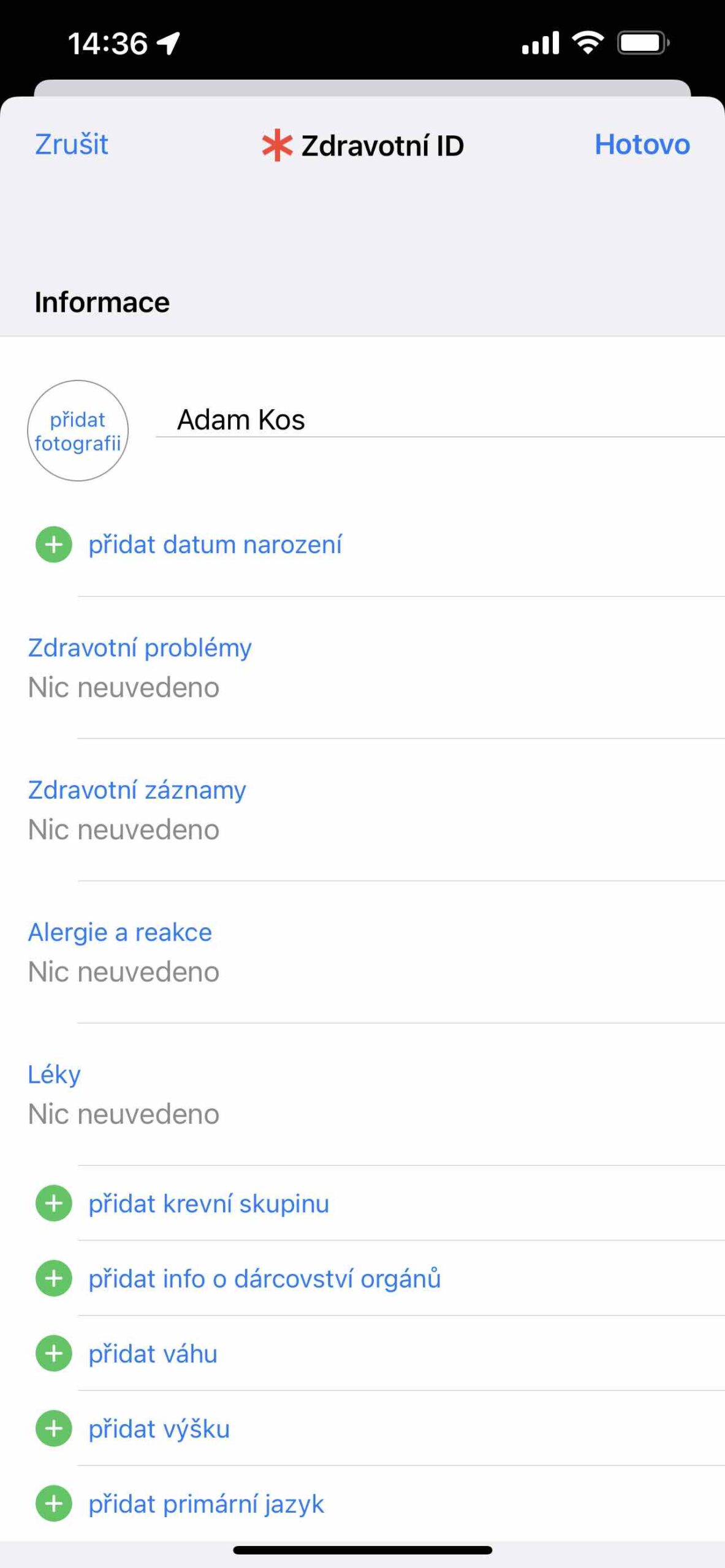Cancel editing with 'Zrušit'
725x1568 pixels.
(71, 145)
